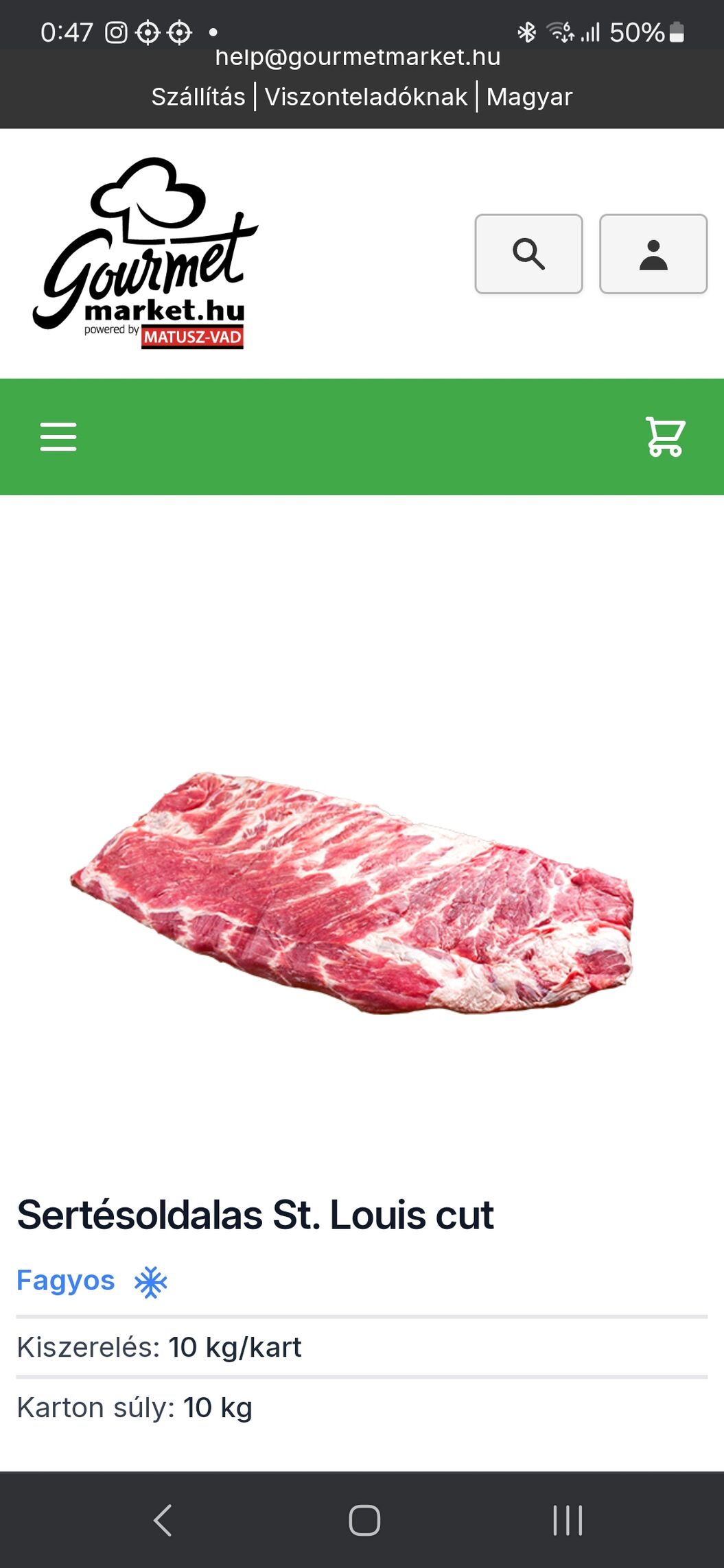
Task: Open the user account button
Action: 653,254
